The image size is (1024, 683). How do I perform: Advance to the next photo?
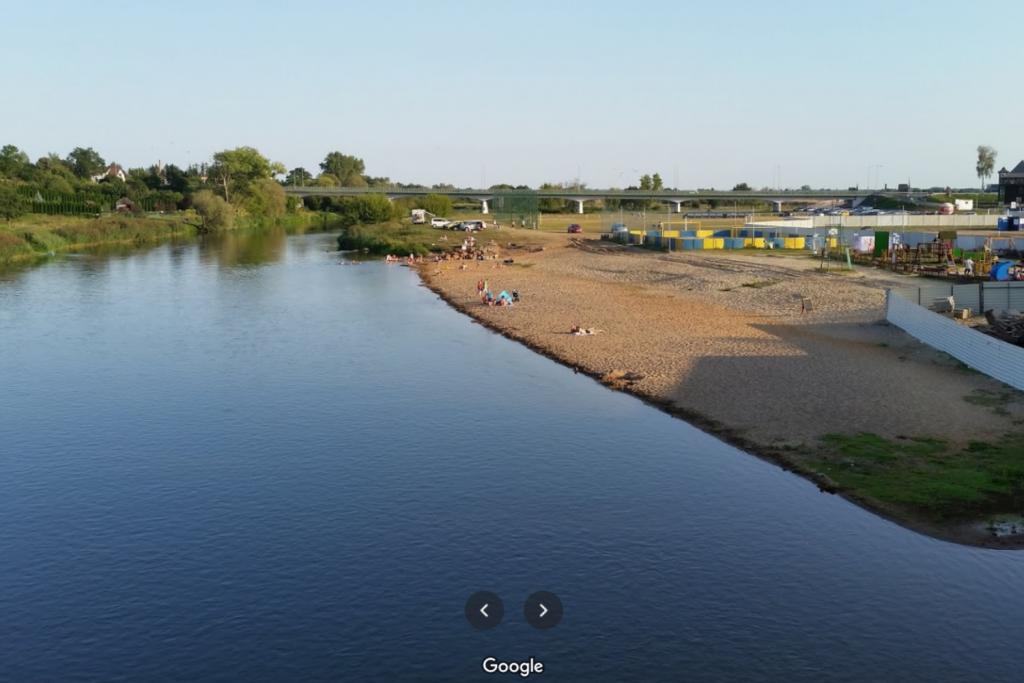coord(543,610)
